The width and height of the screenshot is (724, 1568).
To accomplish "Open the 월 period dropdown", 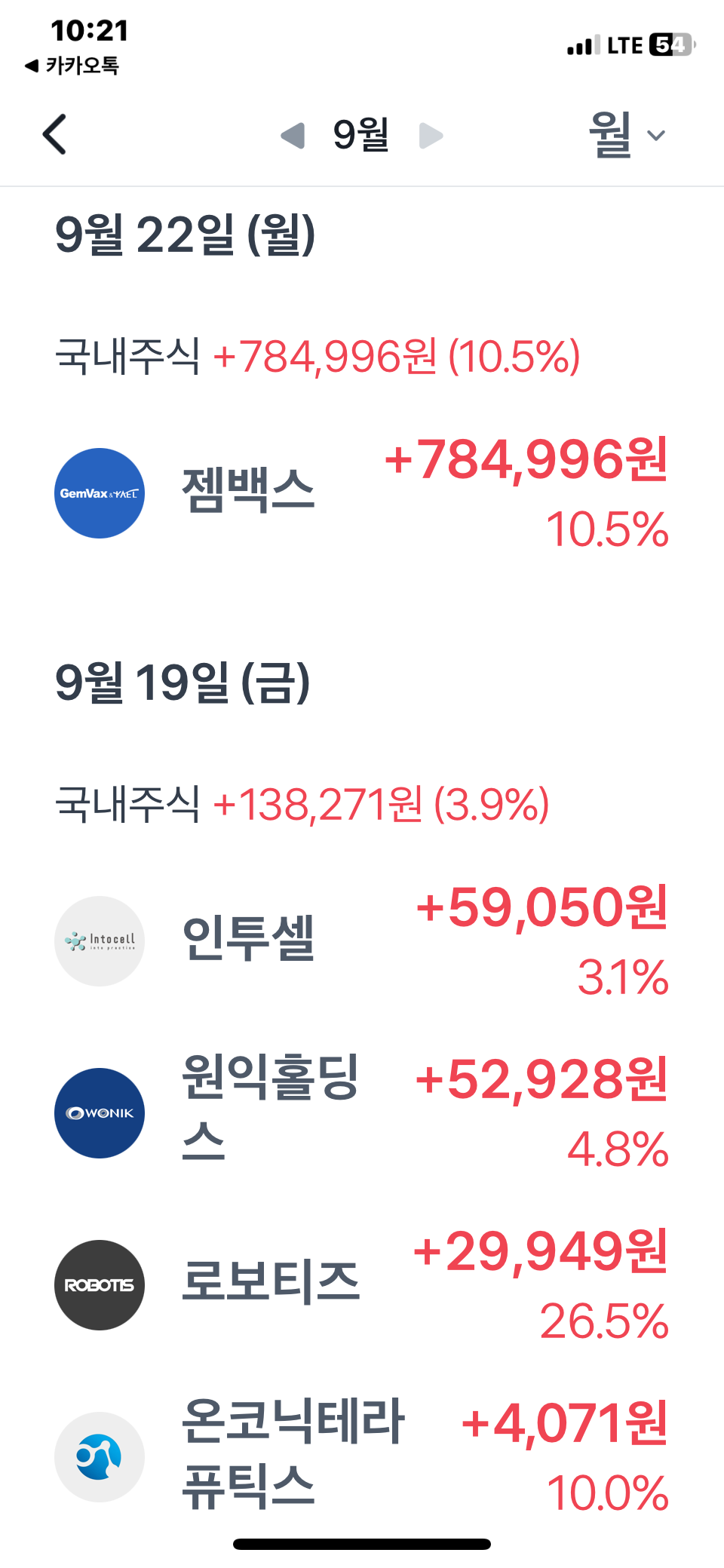I will tap(627, 135).
